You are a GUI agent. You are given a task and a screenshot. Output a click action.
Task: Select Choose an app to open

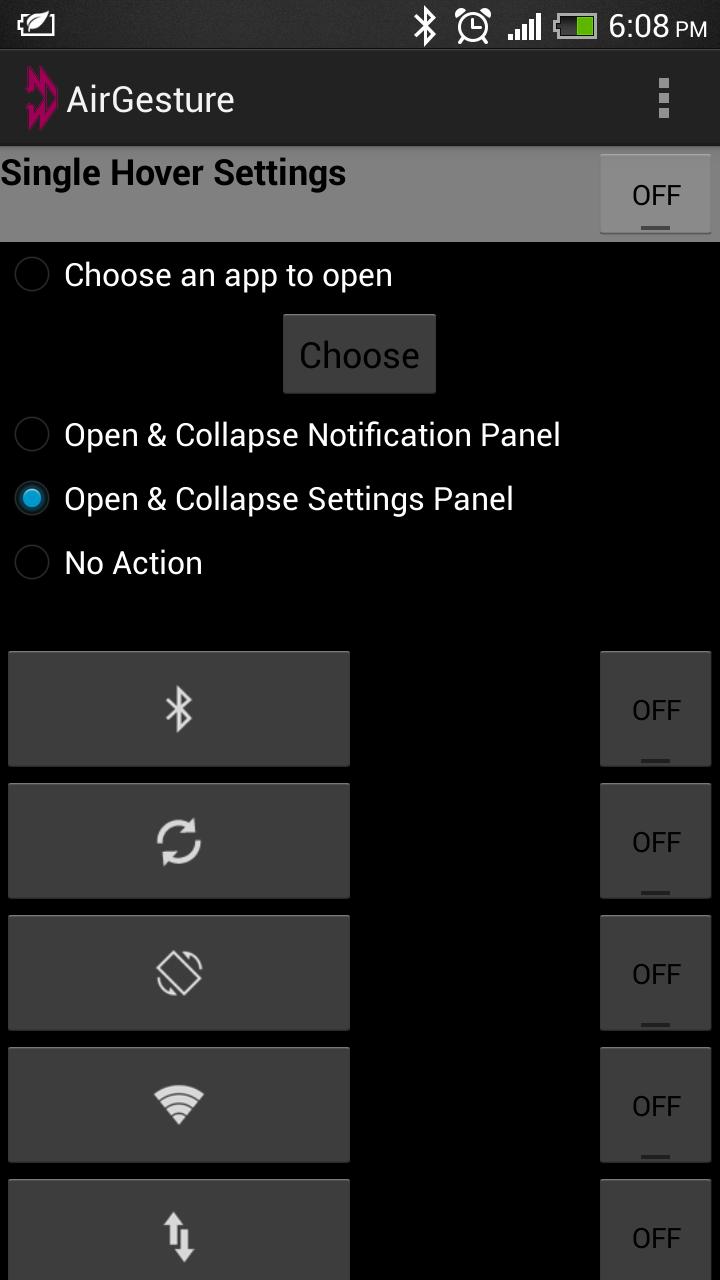click(x=32, y=275)
